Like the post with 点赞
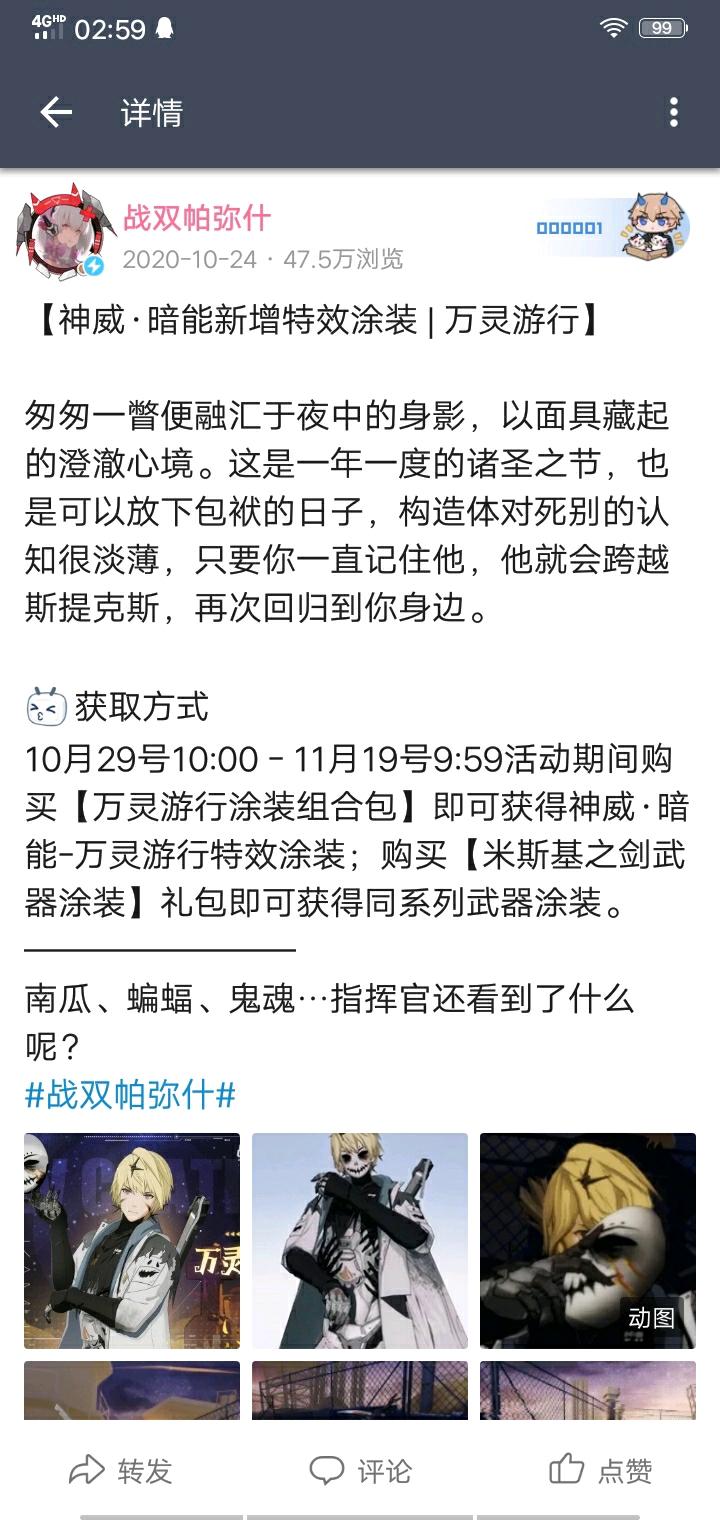Screen dimensions: 720x1520 click(601, 1470)
